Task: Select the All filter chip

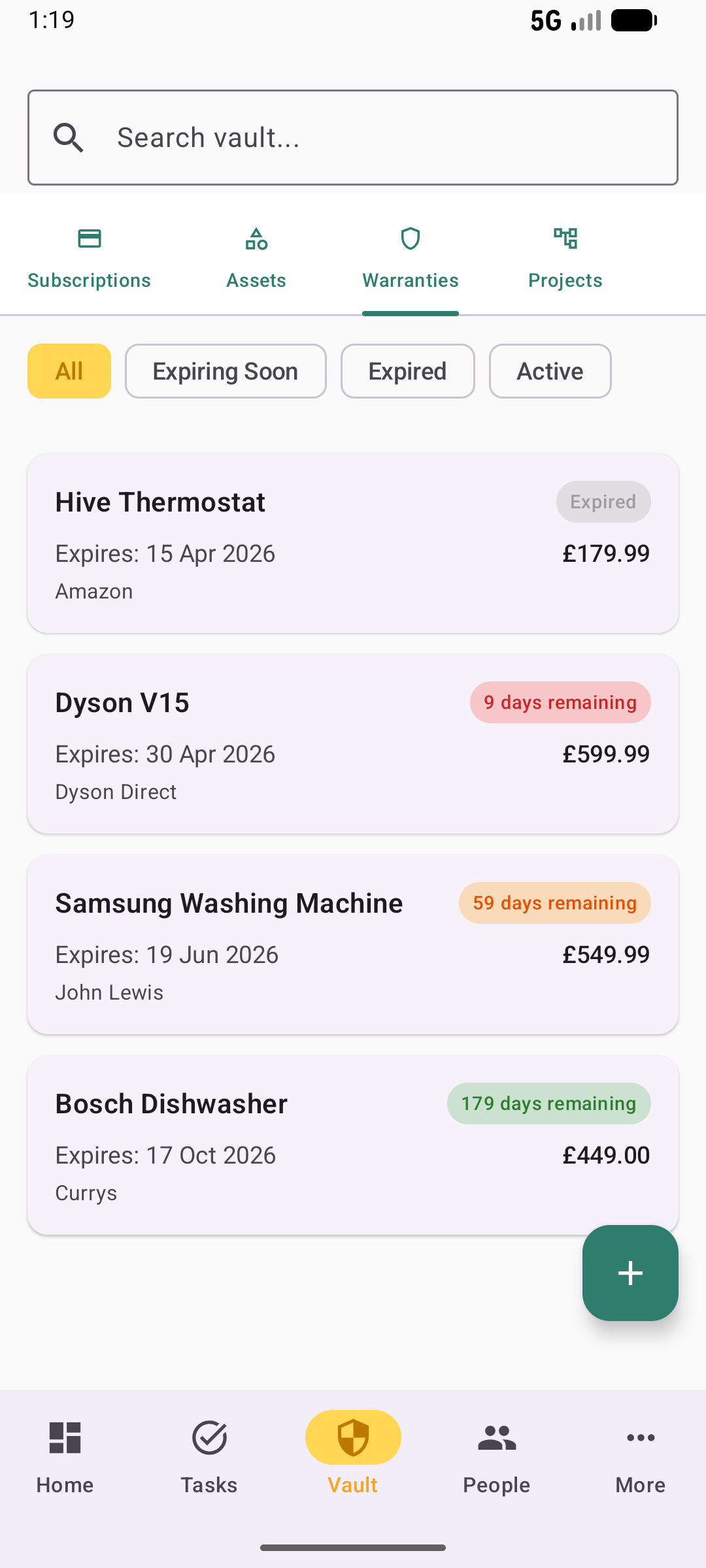Action: 69,371
